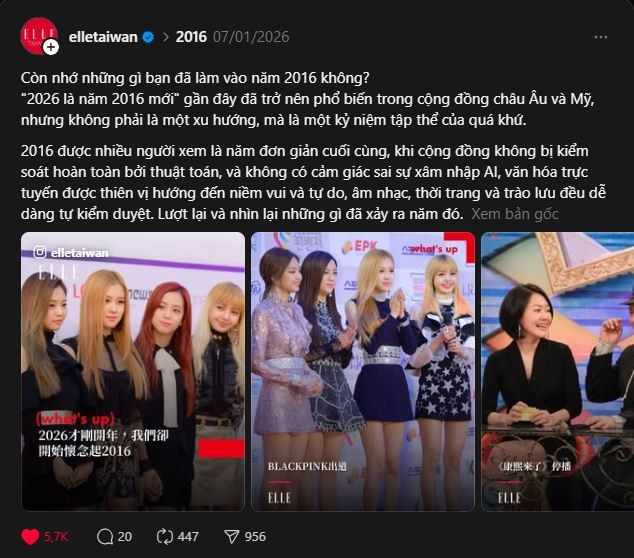This screenshot has height=558, width=634.
Task: Open the BLACKPINK debut photo
Action: coord(362,371)
